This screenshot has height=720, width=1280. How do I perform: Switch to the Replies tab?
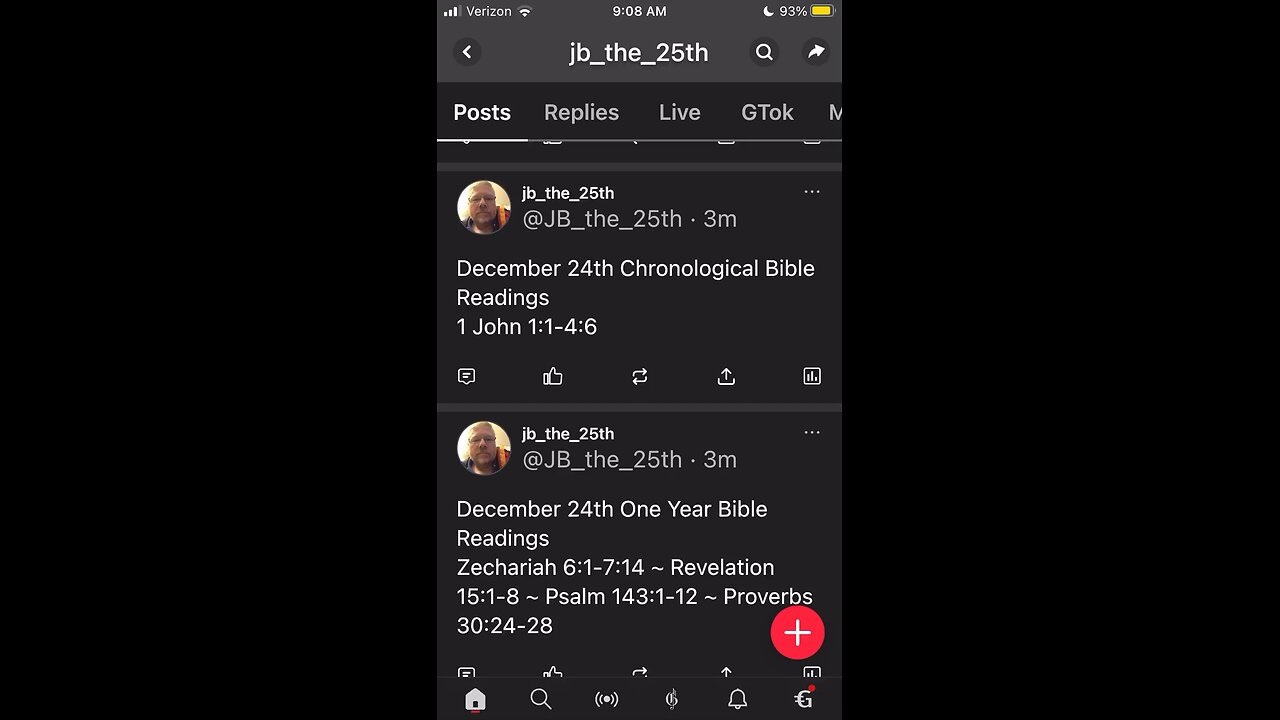click(581, 112)
